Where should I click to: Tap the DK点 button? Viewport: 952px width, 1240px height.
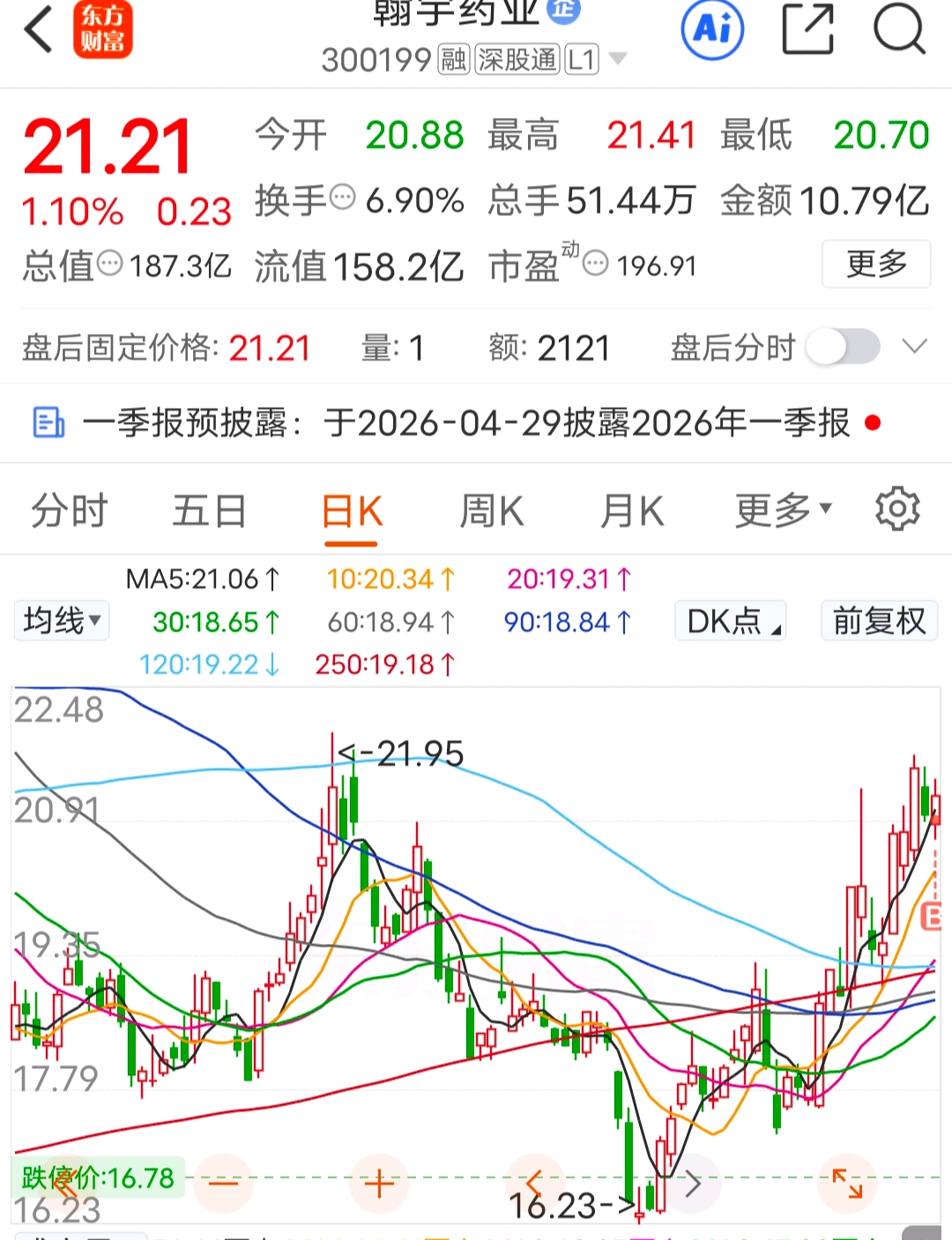click(731, 620)
